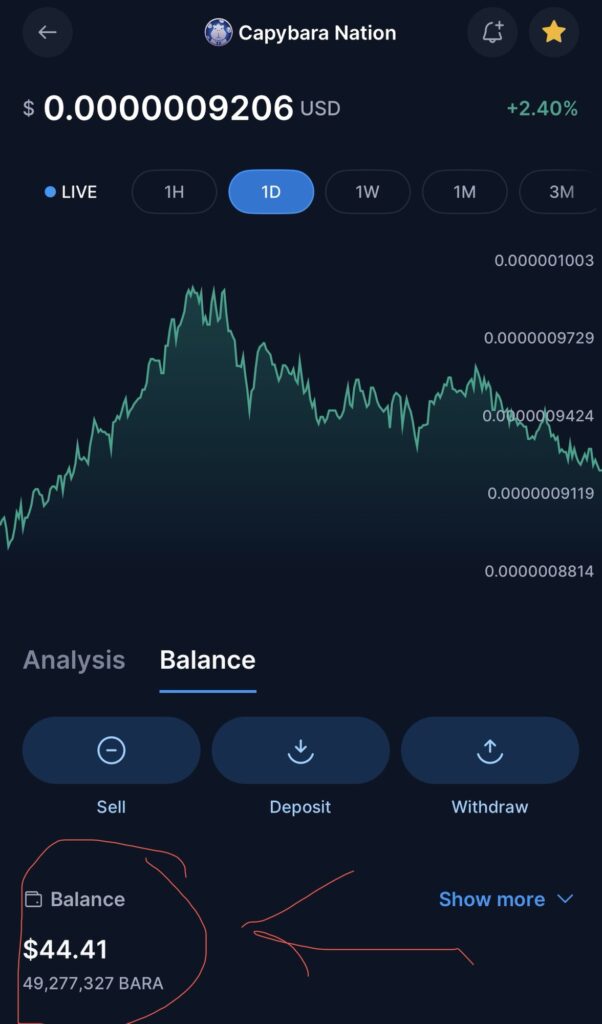Switch the chart to 1W
The width and height of the screenshot is (602, 1024).
pos(367,192)
